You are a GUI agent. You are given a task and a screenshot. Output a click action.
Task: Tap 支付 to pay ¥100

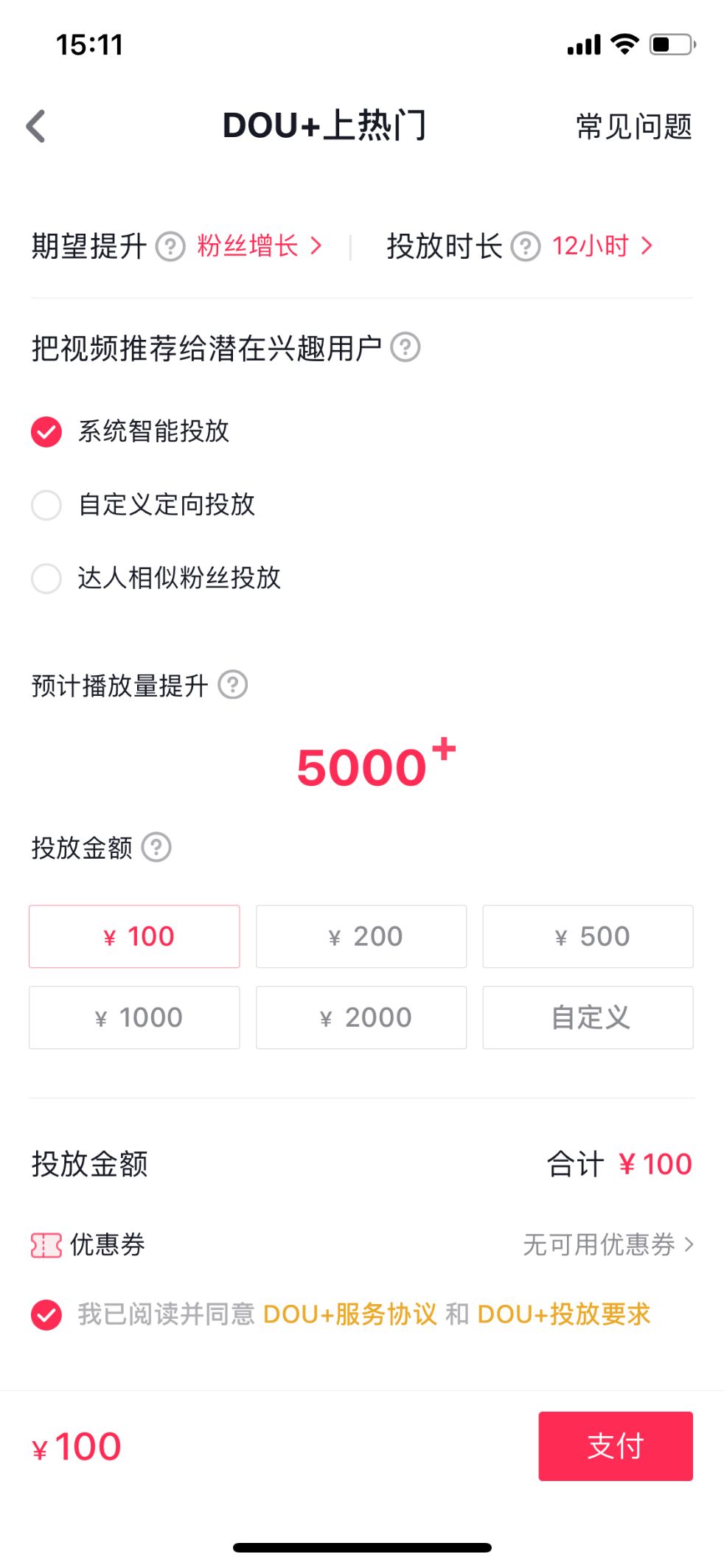click(x=615, y=1446)
